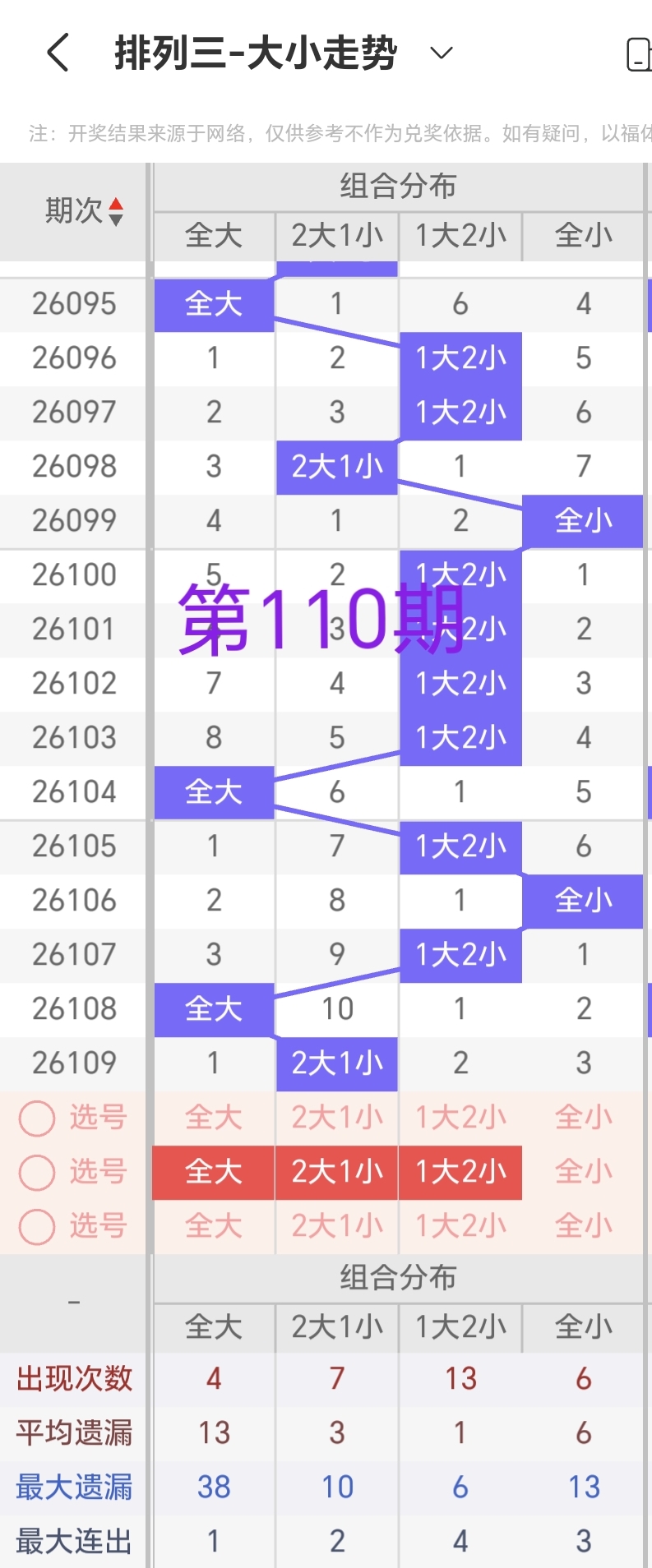Viewport: 652px width, 1568px height.
Task: Select the first 选号 radio circle
Action: click(x=36, y=1118)
